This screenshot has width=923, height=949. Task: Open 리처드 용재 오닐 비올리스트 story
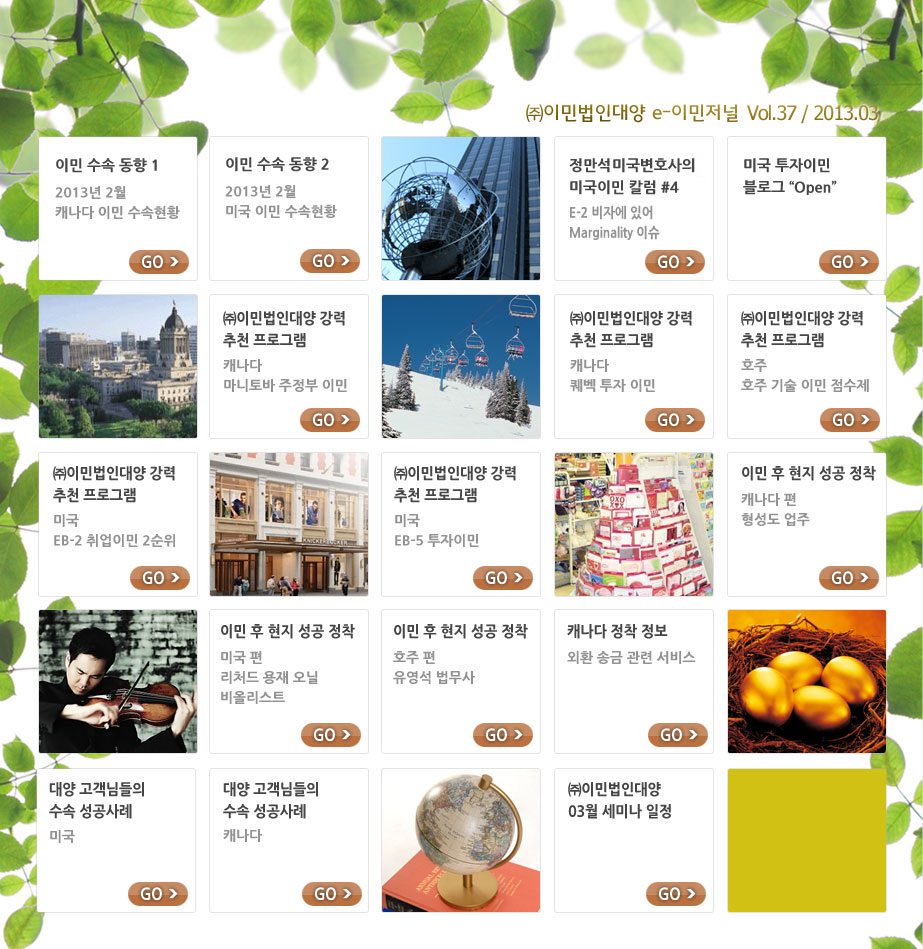point(331,735)
